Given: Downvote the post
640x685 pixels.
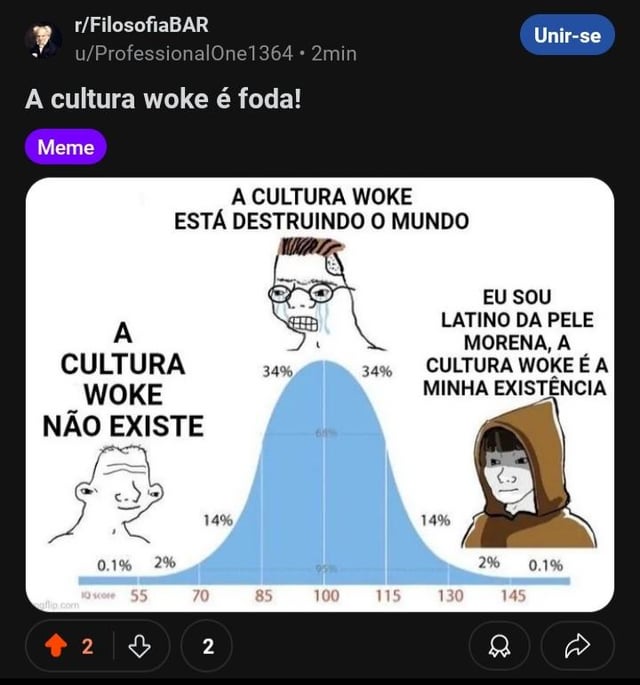Looking at the screenshot, I should click(x=140, y=646).
